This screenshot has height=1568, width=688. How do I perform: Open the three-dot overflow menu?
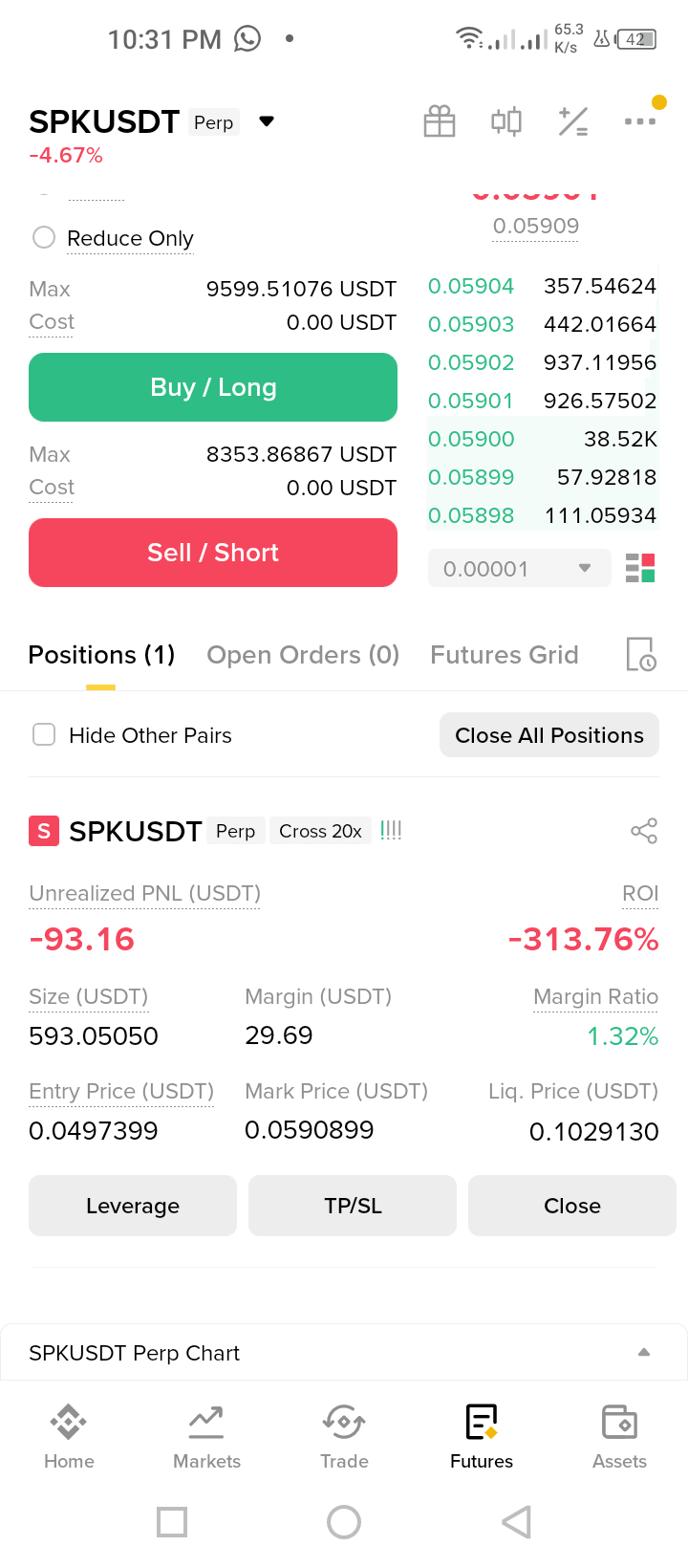640,121
